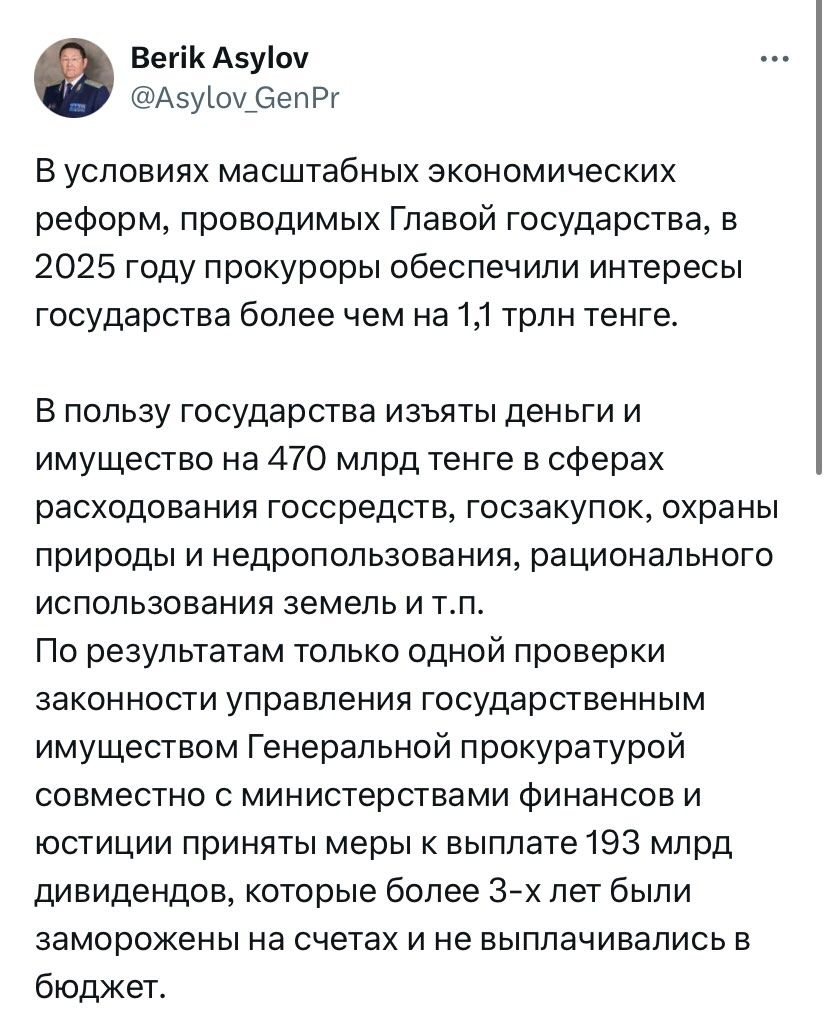This screenshot has height=1036, width=828.
Task: Open the tweet's three-dot overflow menu
Action: click(775, 58)
